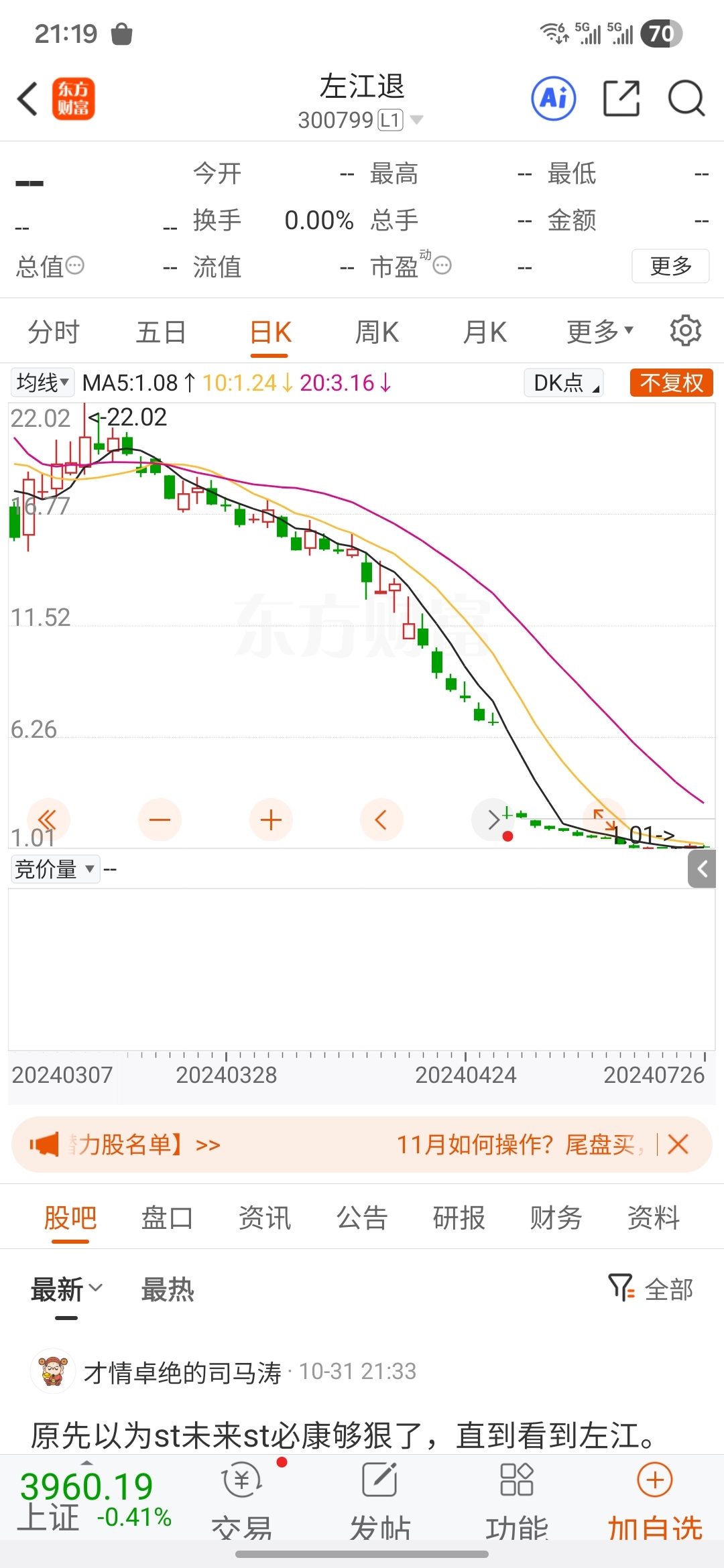The width and height of the screenshot is (724, 1568).
Task: Open the 财务 tab
Action: pyautogui.click(x=556, y=1218)
